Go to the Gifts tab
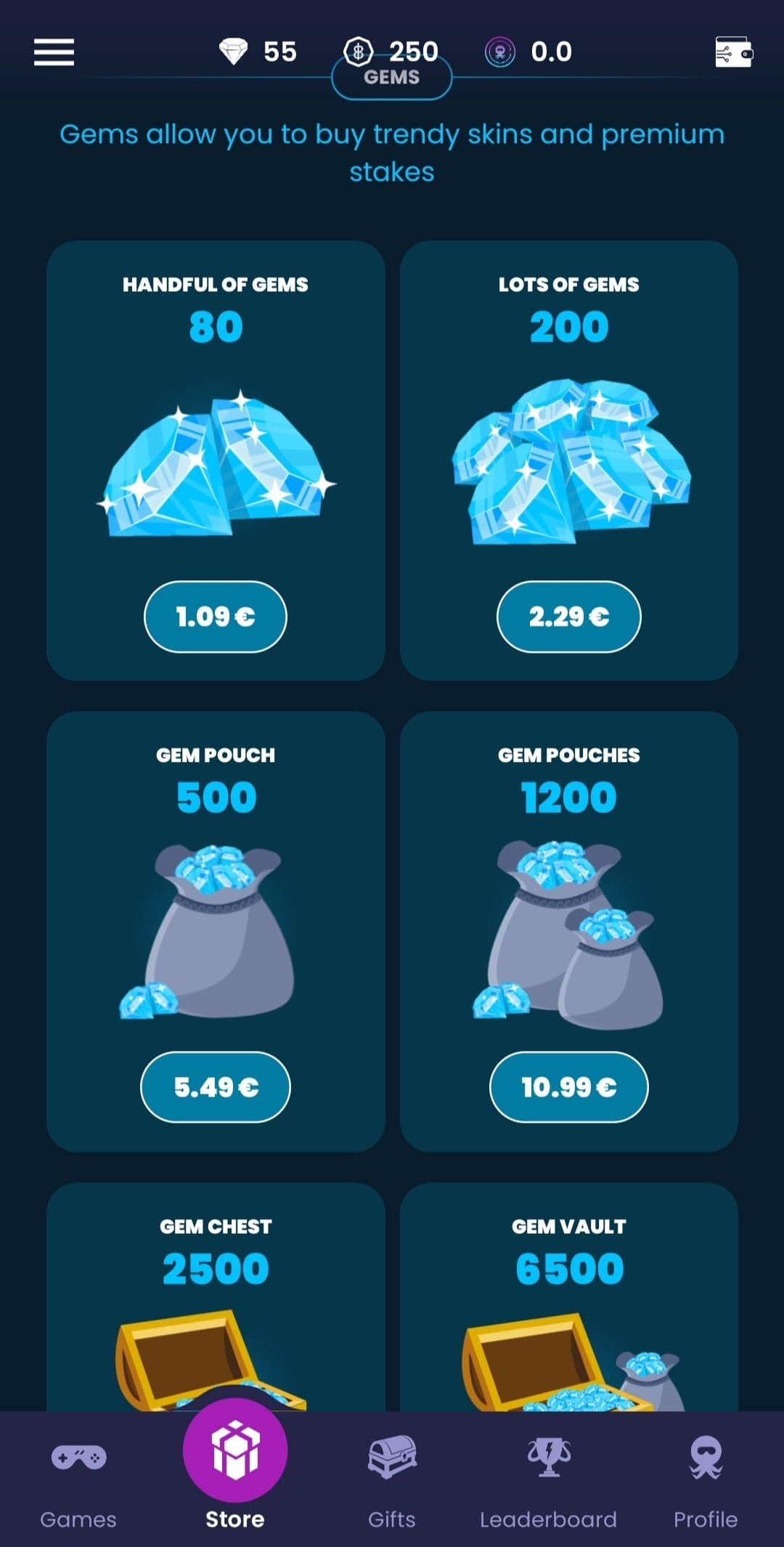 tap(392, 1478)
